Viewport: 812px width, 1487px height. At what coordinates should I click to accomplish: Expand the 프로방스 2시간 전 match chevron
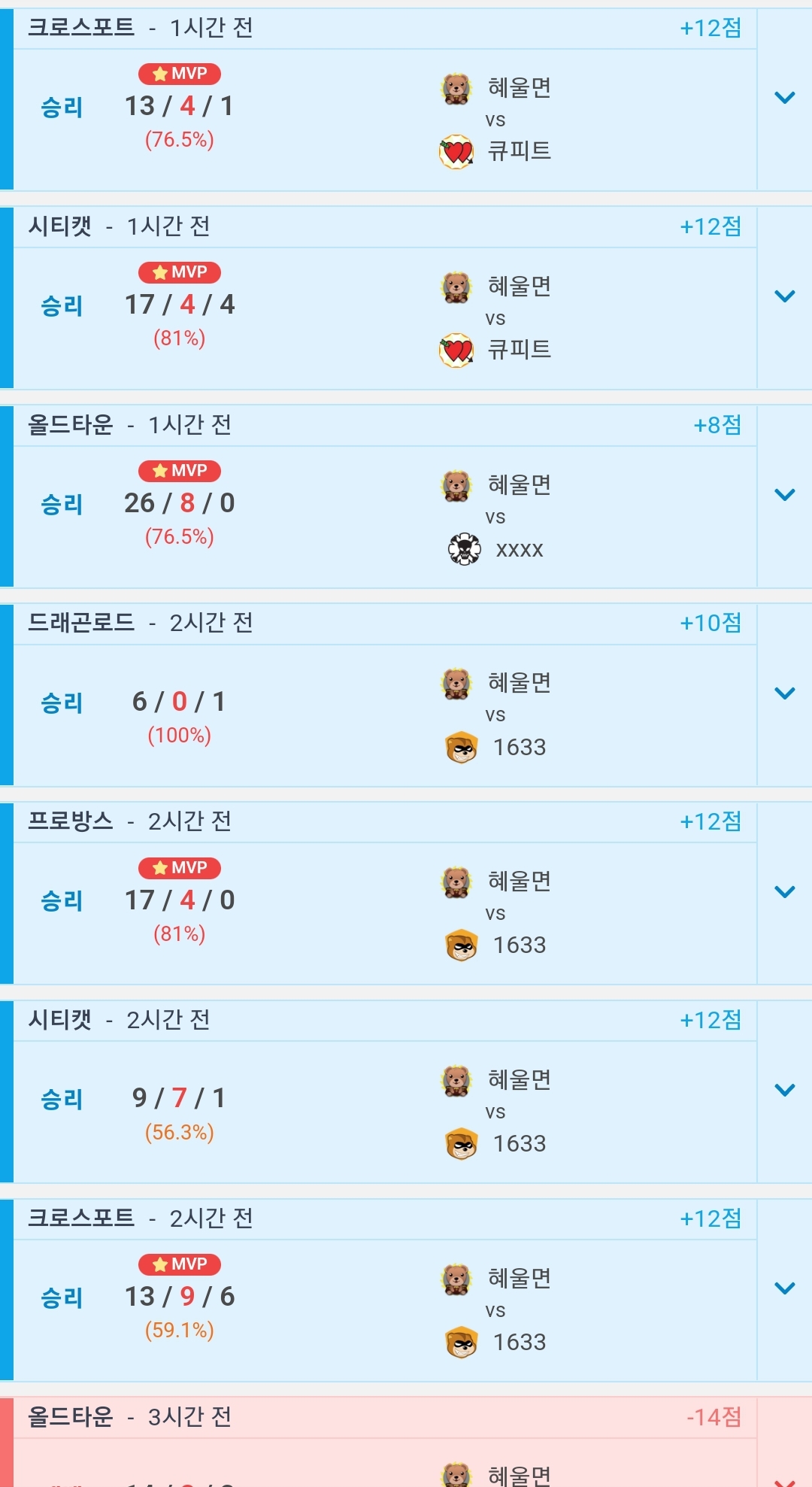pos(784,892)
